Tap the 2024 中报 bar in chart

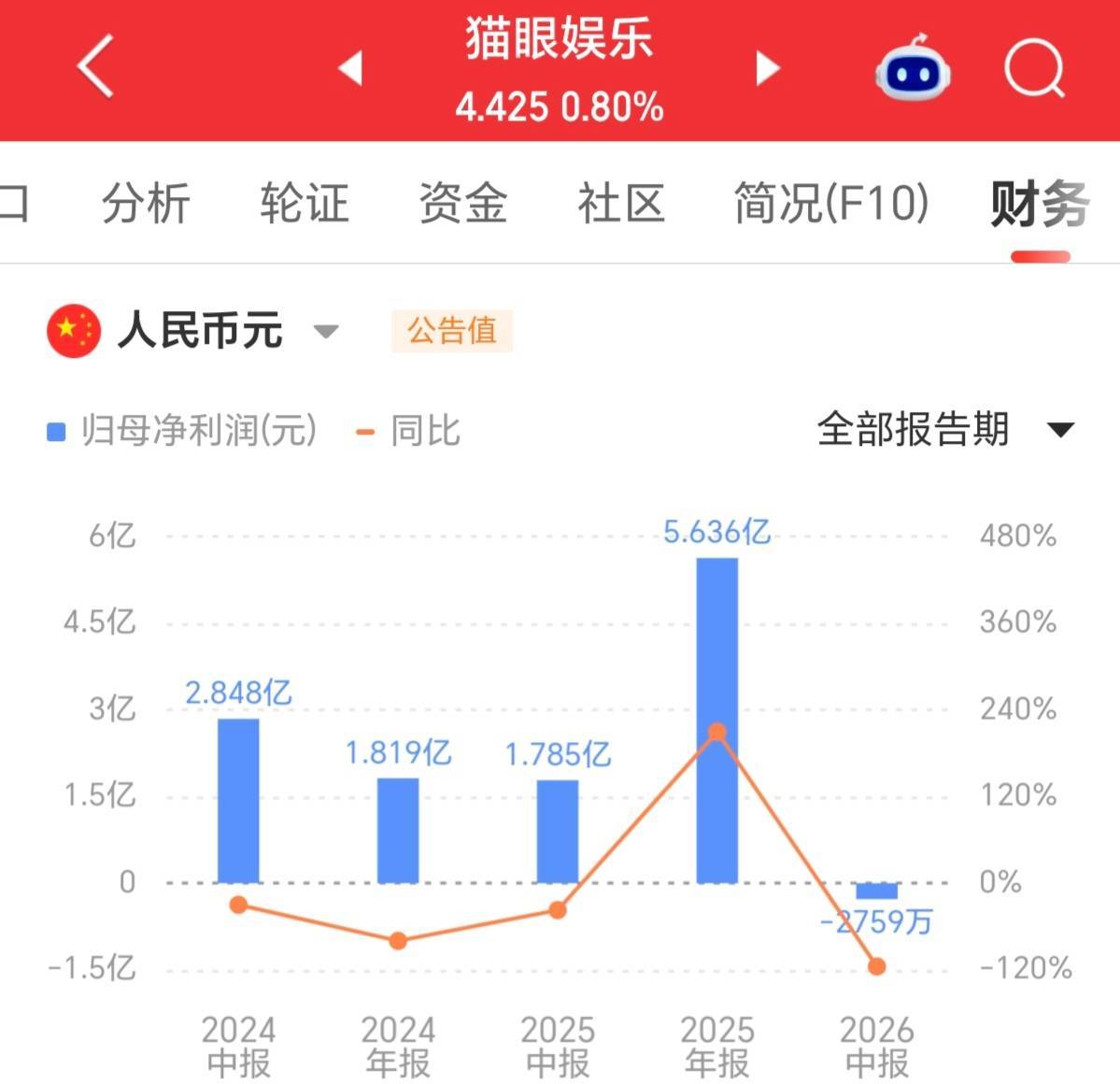(x=238, y=801)
